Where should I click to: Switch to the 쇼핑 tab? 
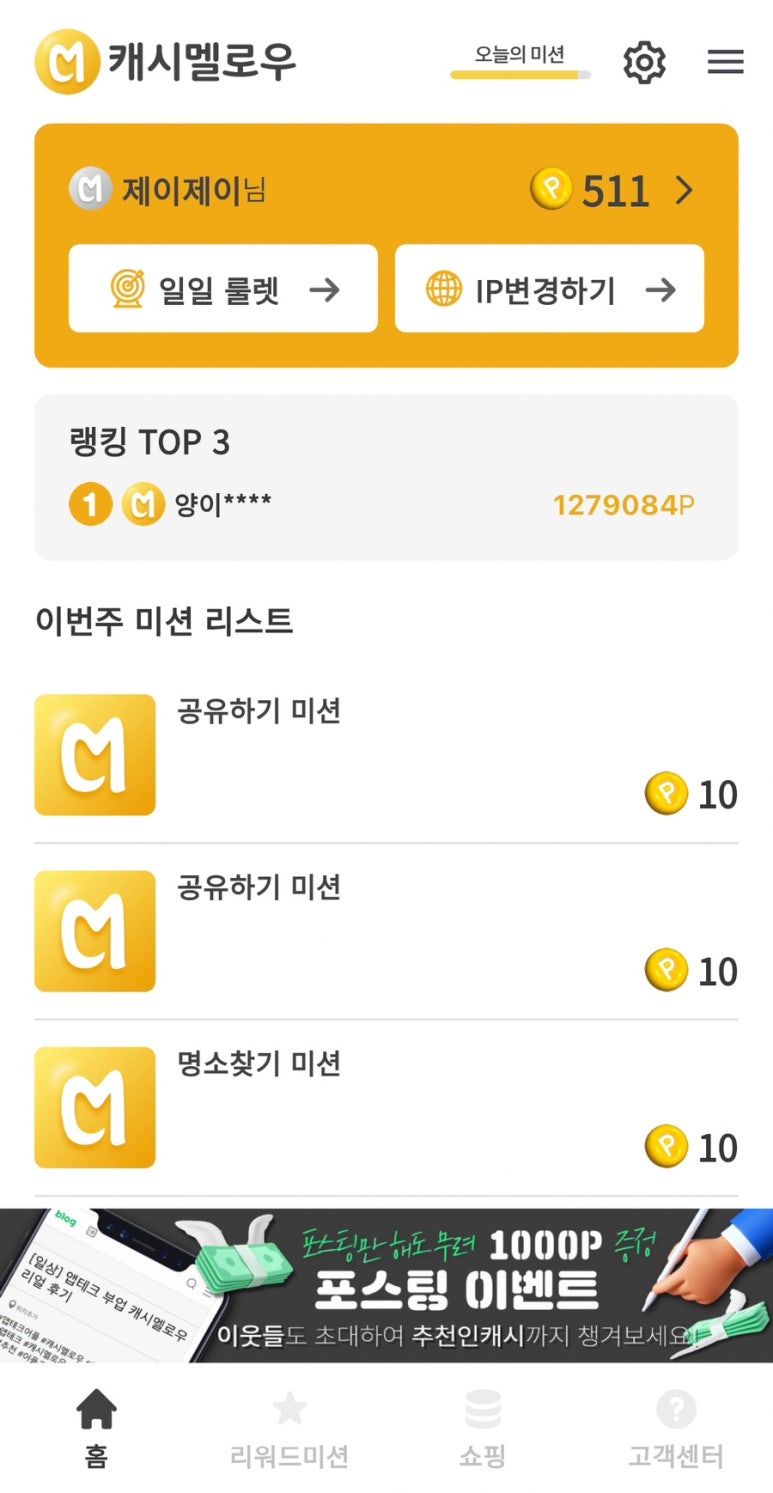(483, 1428)
